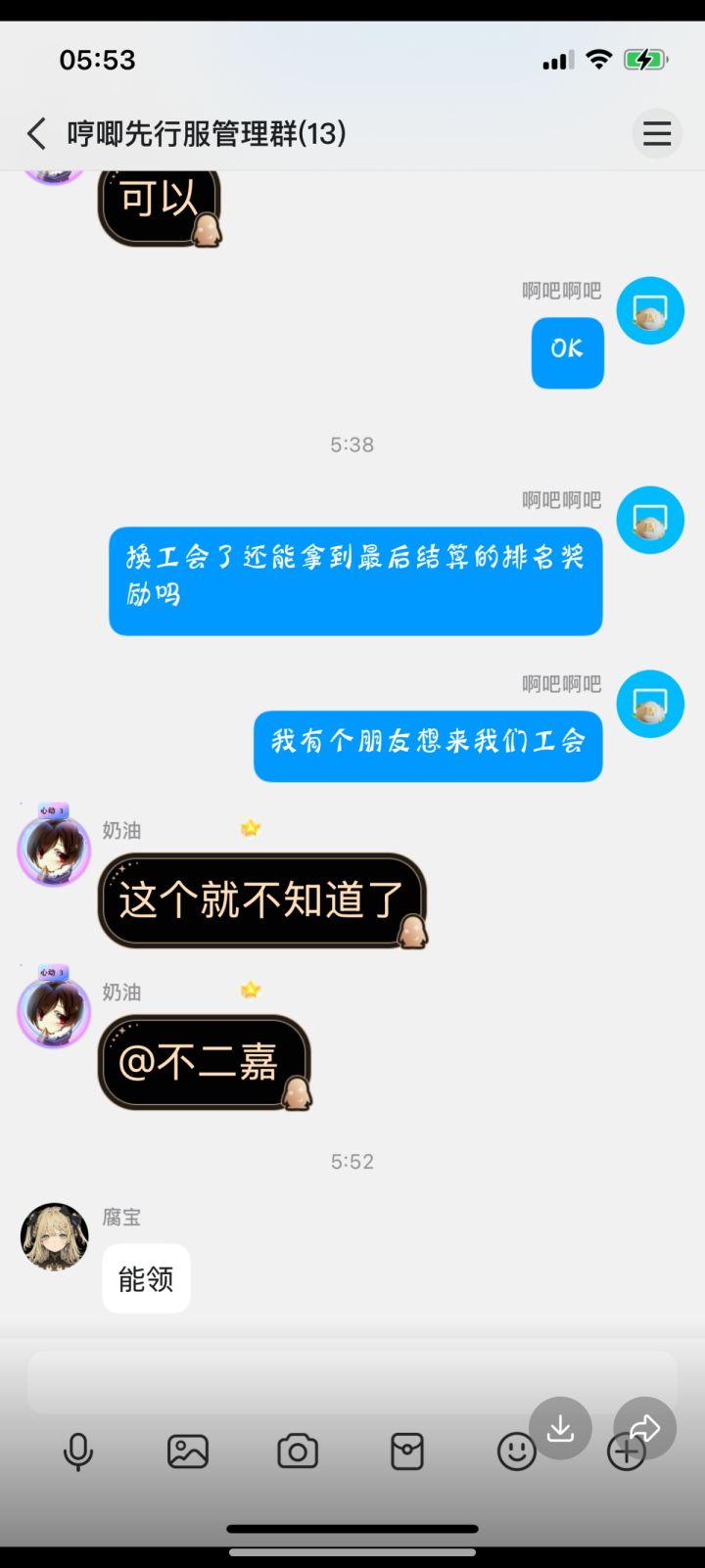Tap the forward arrow floating icon
705x1568 pixels.
pos(643,1427)
